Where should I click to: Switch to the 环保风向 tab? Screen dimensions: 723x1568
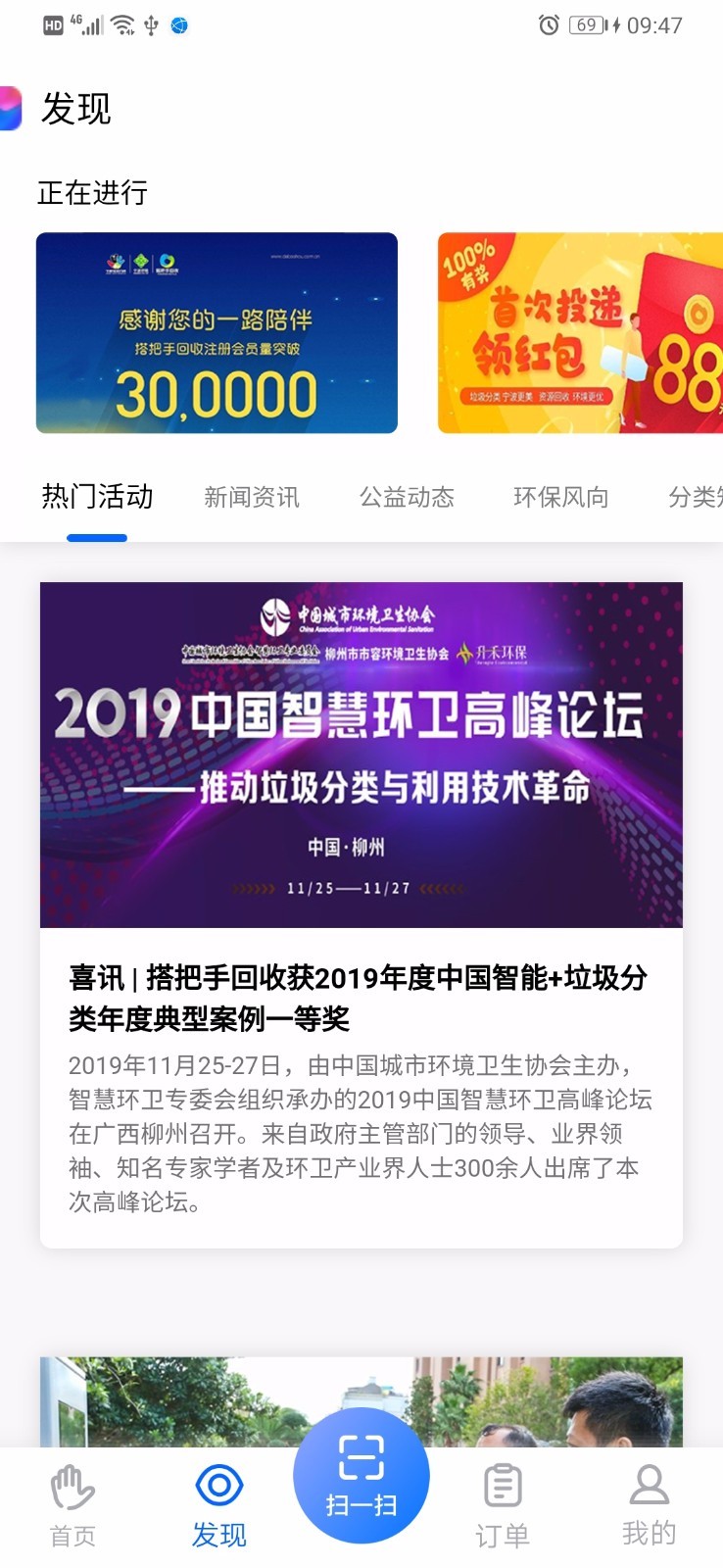[x=560, y=497]
